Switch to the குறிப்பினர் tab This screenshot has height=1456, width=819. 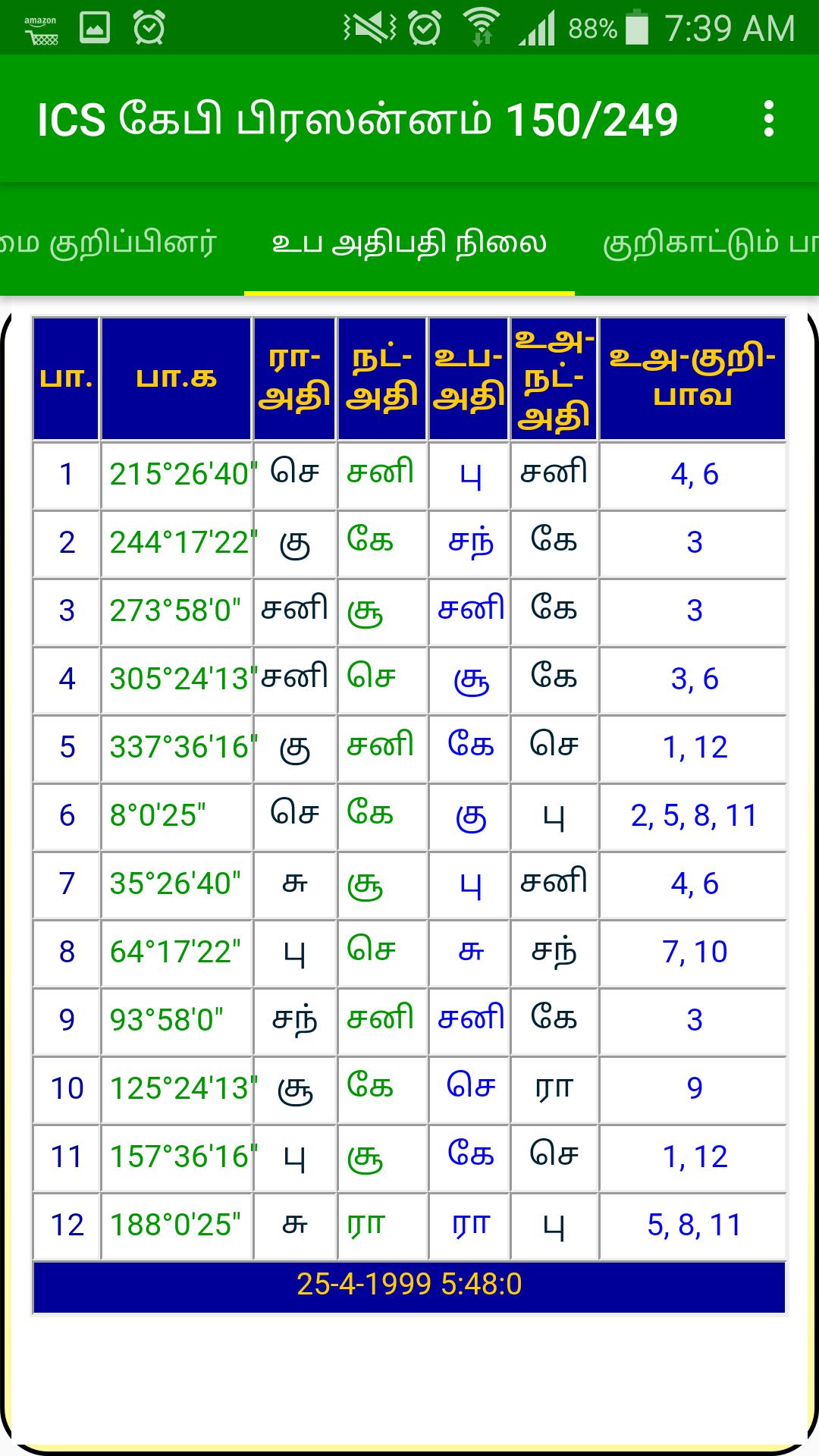[110, 243]
